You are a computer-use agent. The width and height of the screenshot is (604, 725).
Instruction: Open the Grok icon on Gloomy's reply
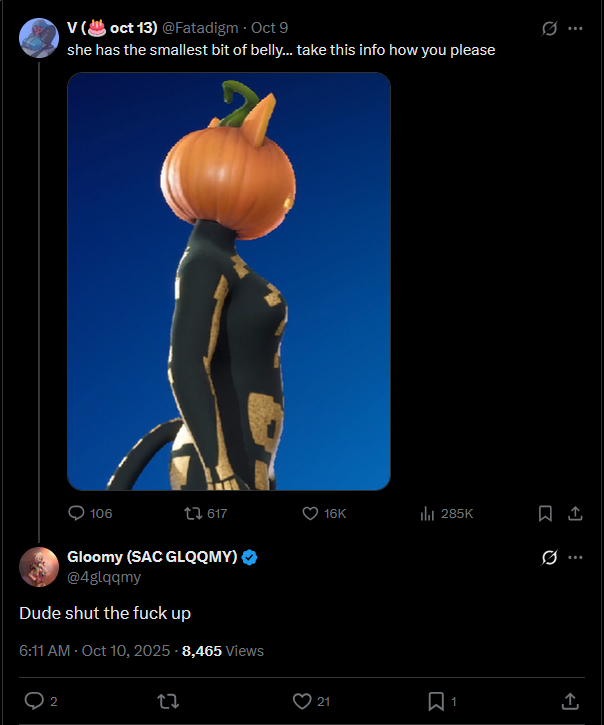tap(549, 557)
